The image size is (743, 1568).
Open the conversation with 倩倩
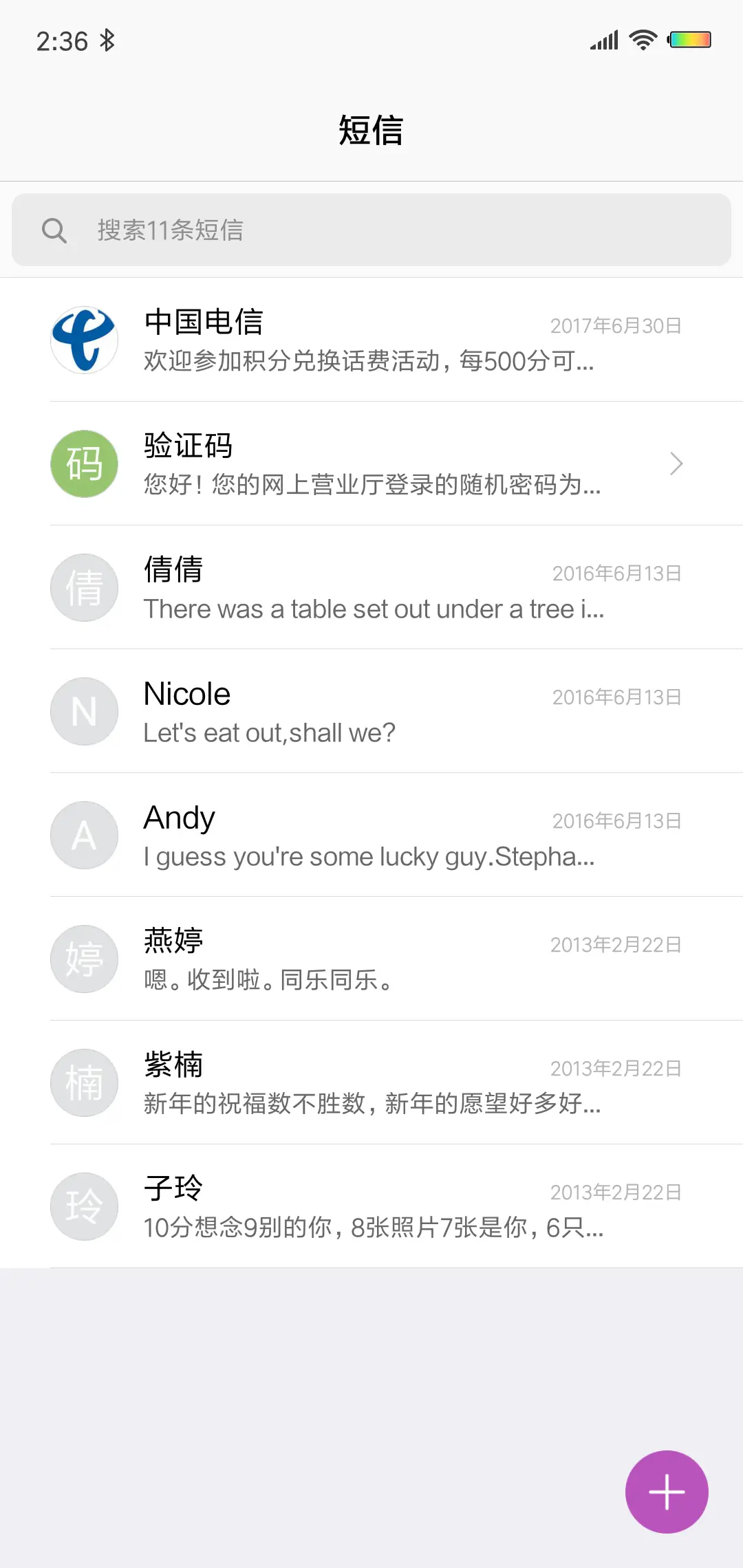pos(371,587)
